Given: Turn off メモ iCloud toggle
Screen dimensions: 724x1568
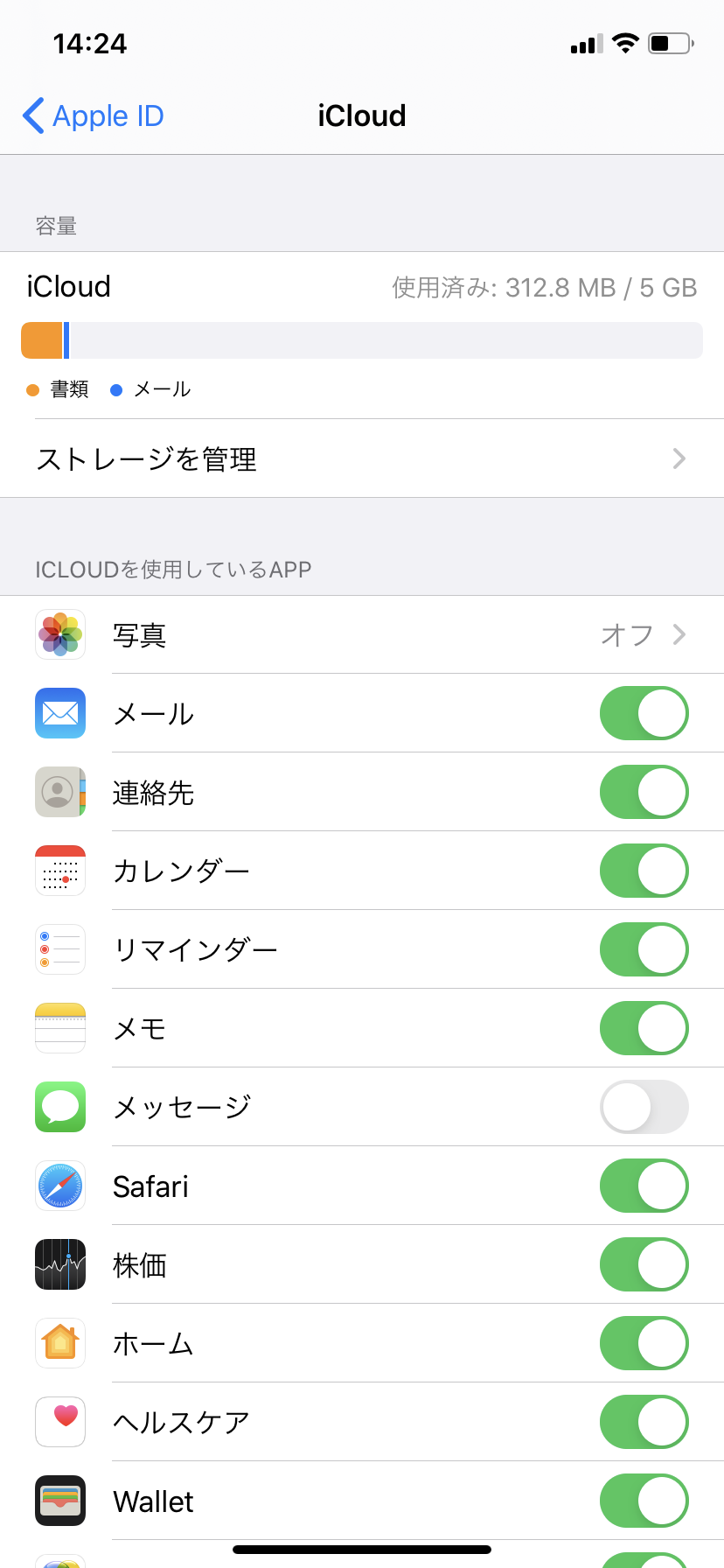Looking at the screenshot, I should 644,1028.
